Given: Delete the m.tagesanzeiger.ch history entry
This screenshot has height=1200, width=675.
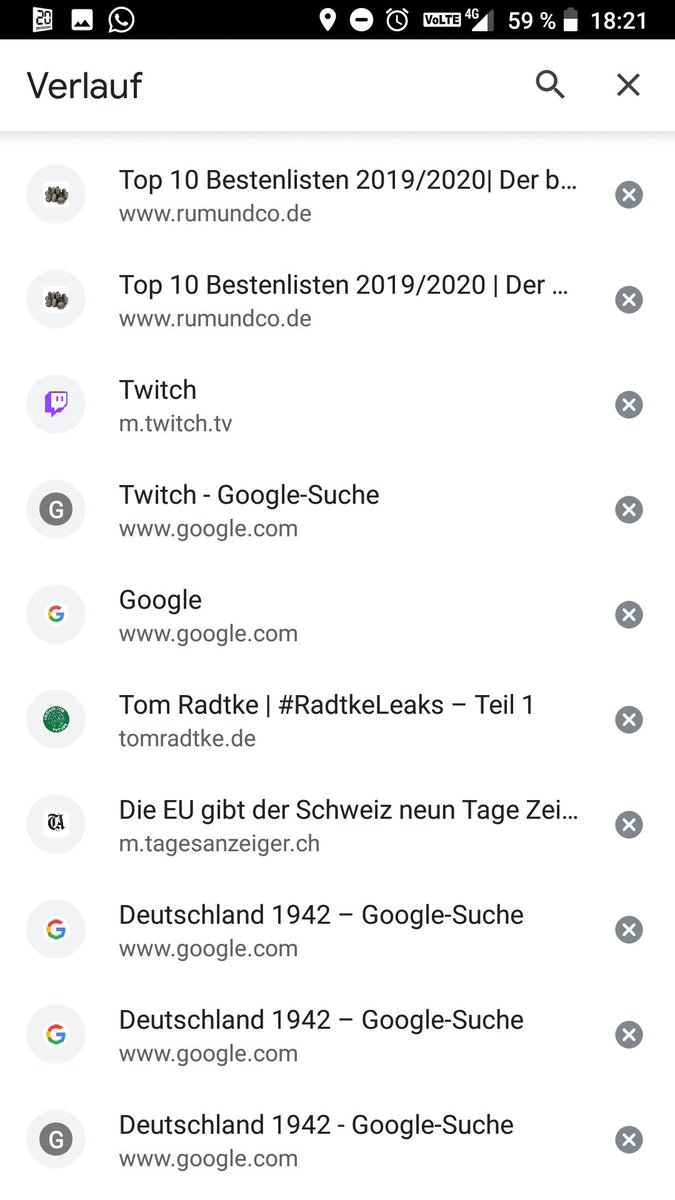Looking at the screenshot, I should tap(628, 825).
